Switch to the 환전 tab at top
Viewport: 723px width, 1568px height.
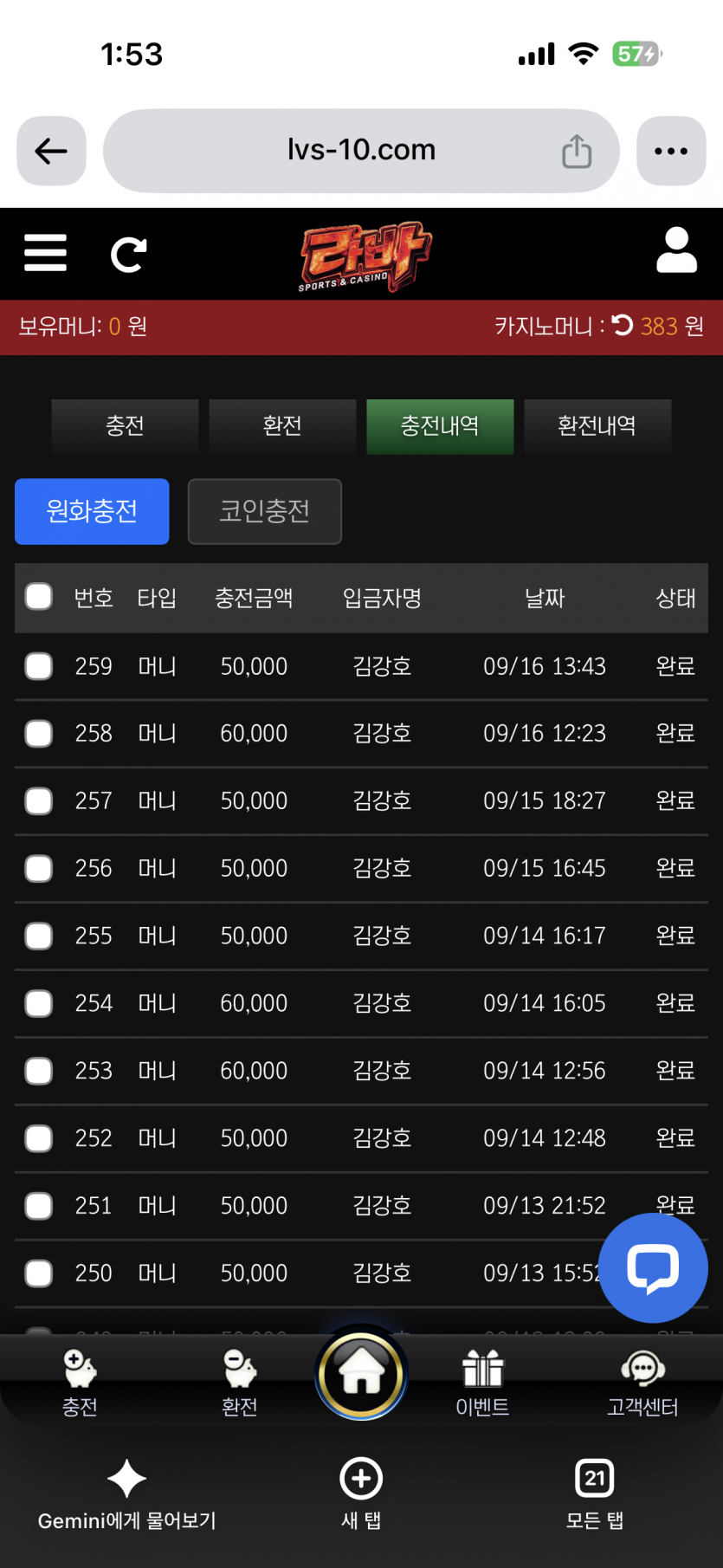click(x=282, y=426)
